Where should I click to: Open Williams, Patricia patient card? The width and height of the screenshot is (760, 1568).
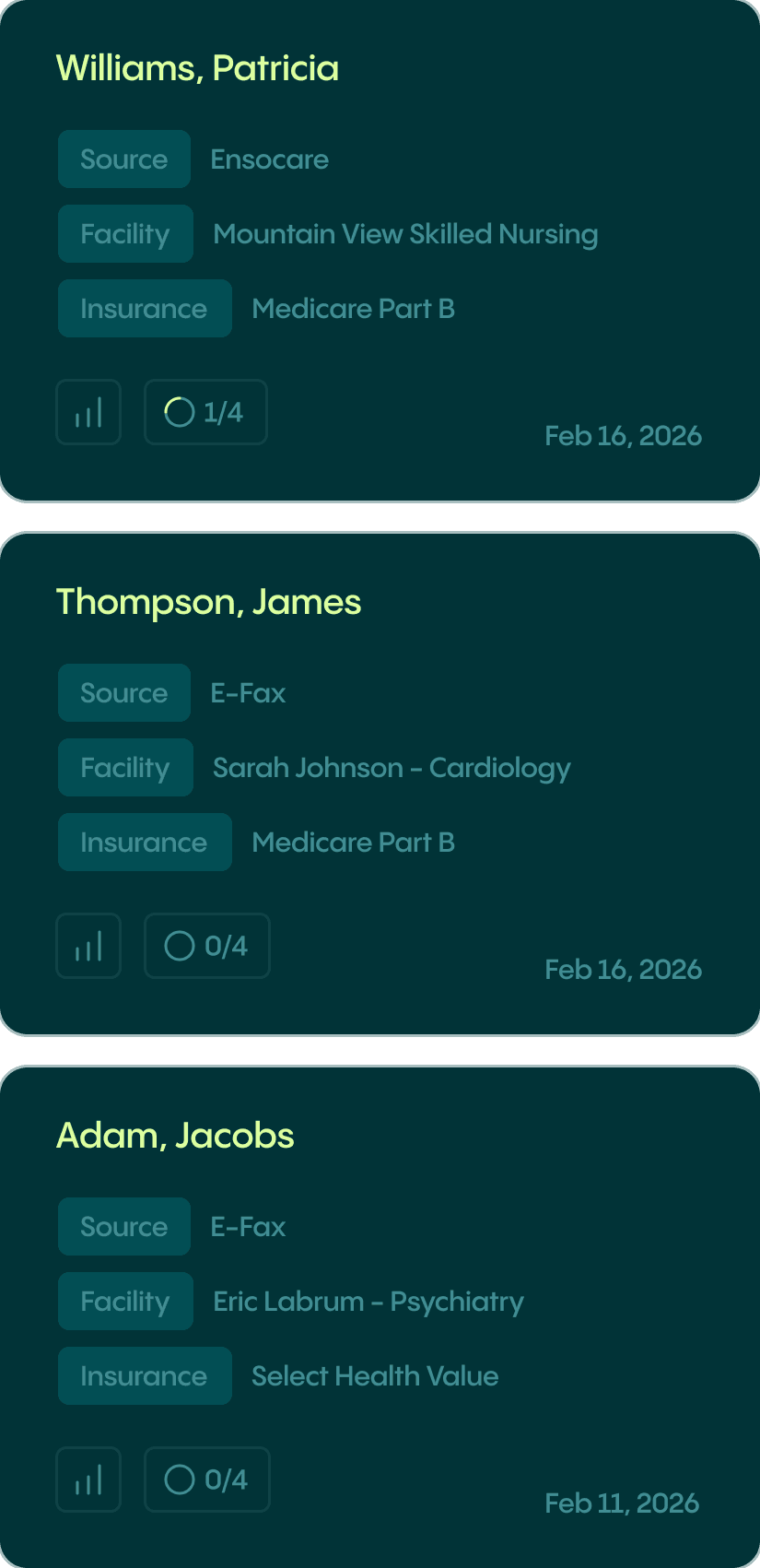pos(197,68)
